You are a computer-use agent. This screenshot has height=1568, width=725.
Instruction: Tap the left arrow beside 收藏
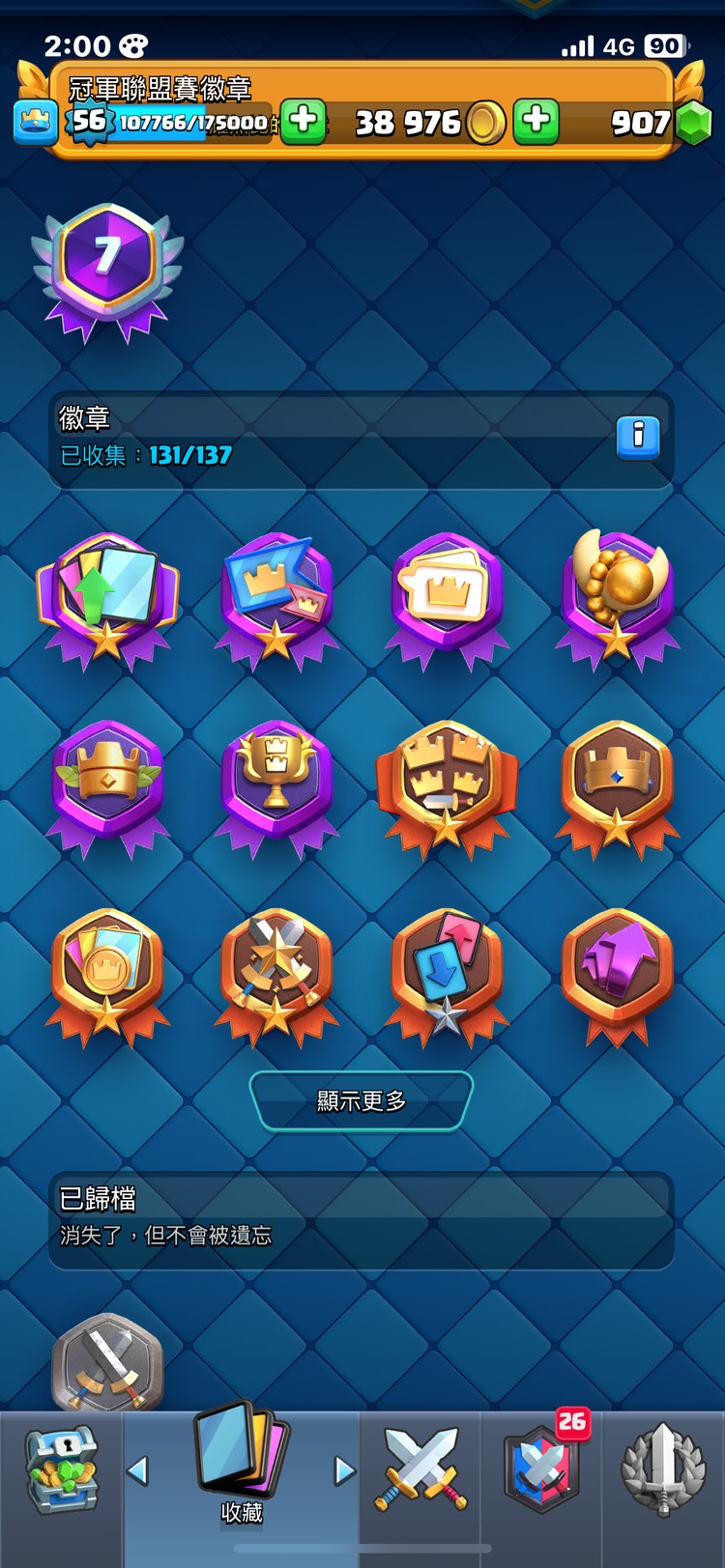pos(138,1470)
